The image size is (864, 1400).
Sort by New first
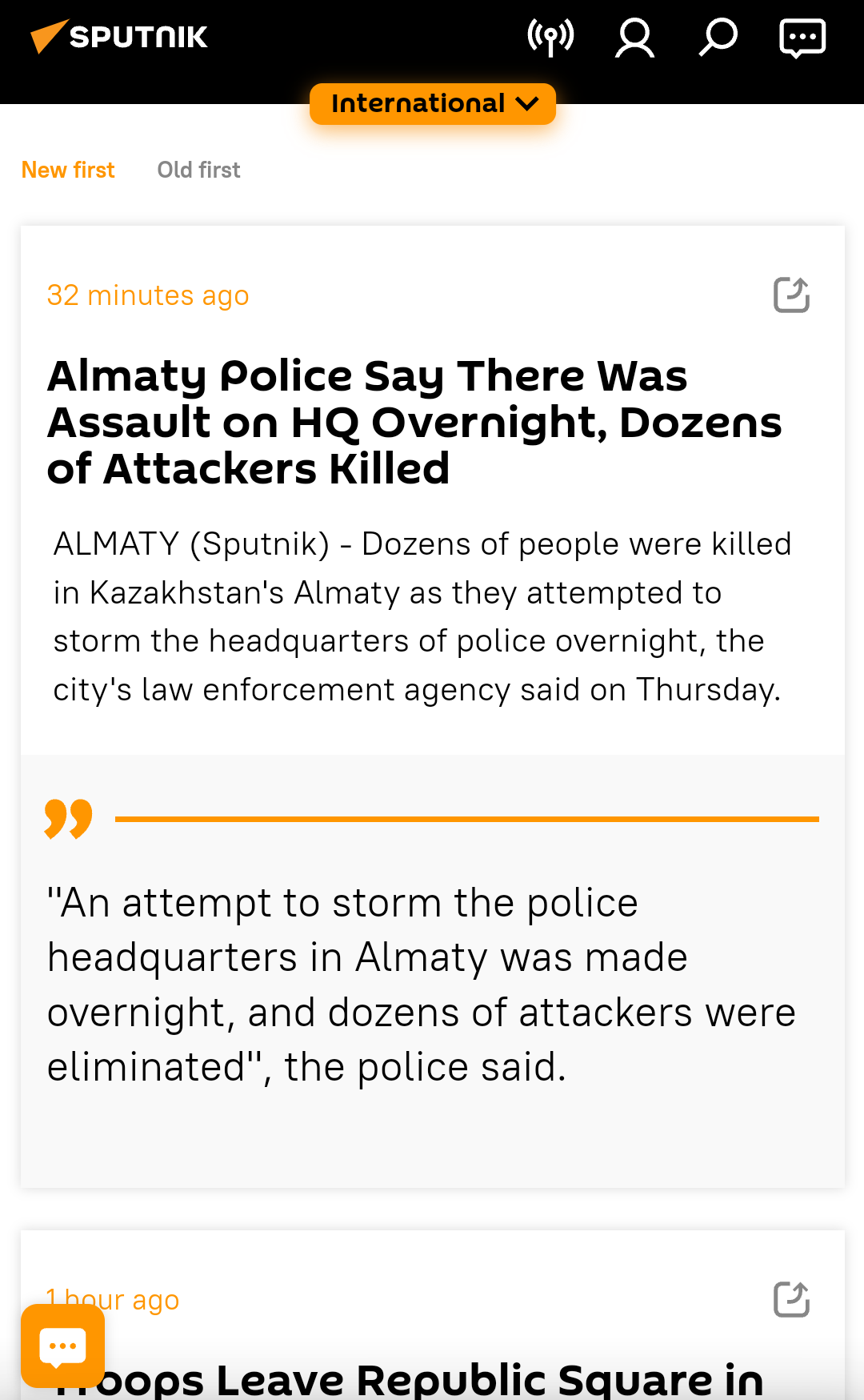pos(68,170)
